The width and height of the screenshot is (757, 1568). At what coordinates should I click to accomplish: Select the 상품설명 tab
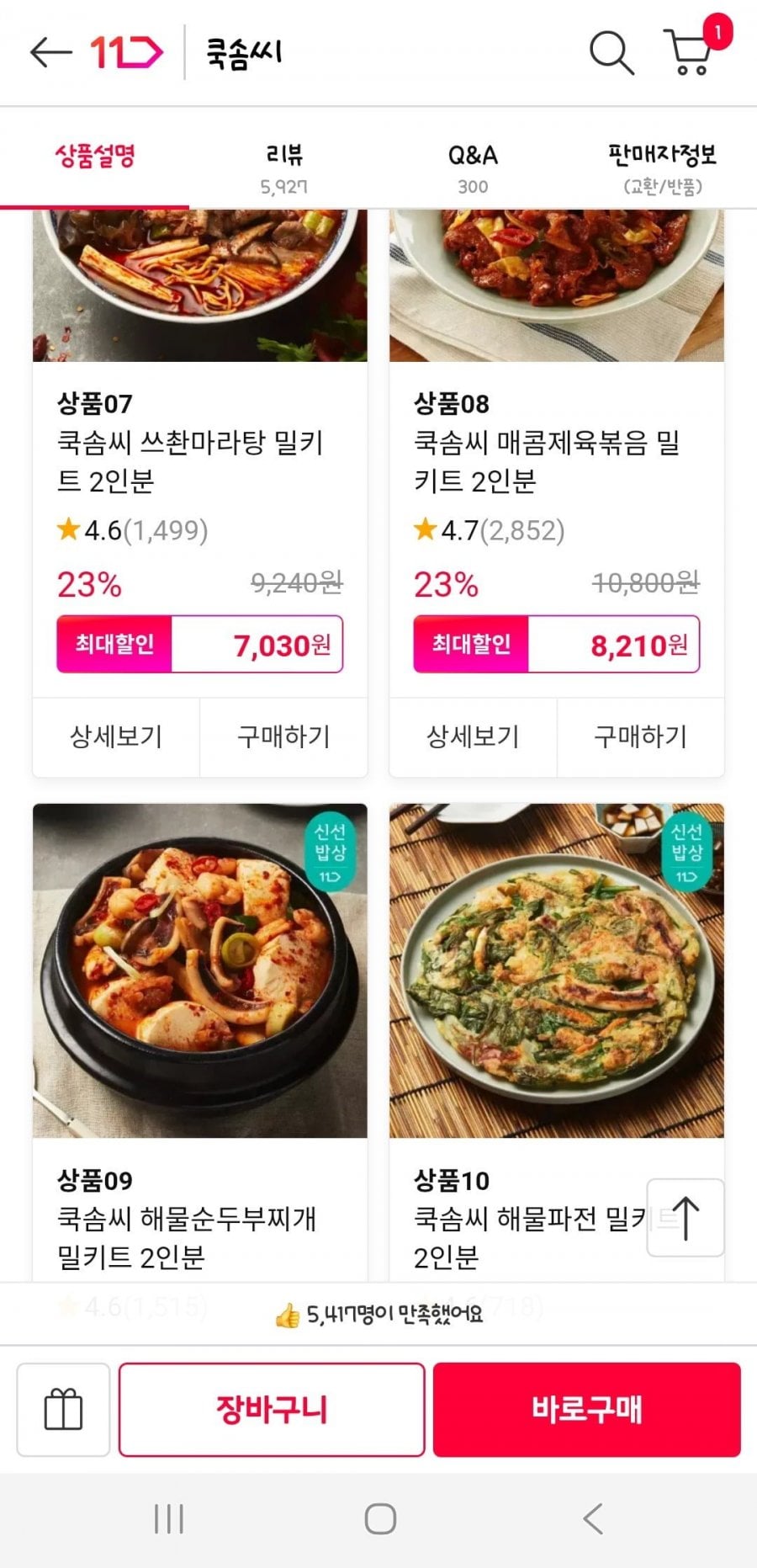(94, 157)
